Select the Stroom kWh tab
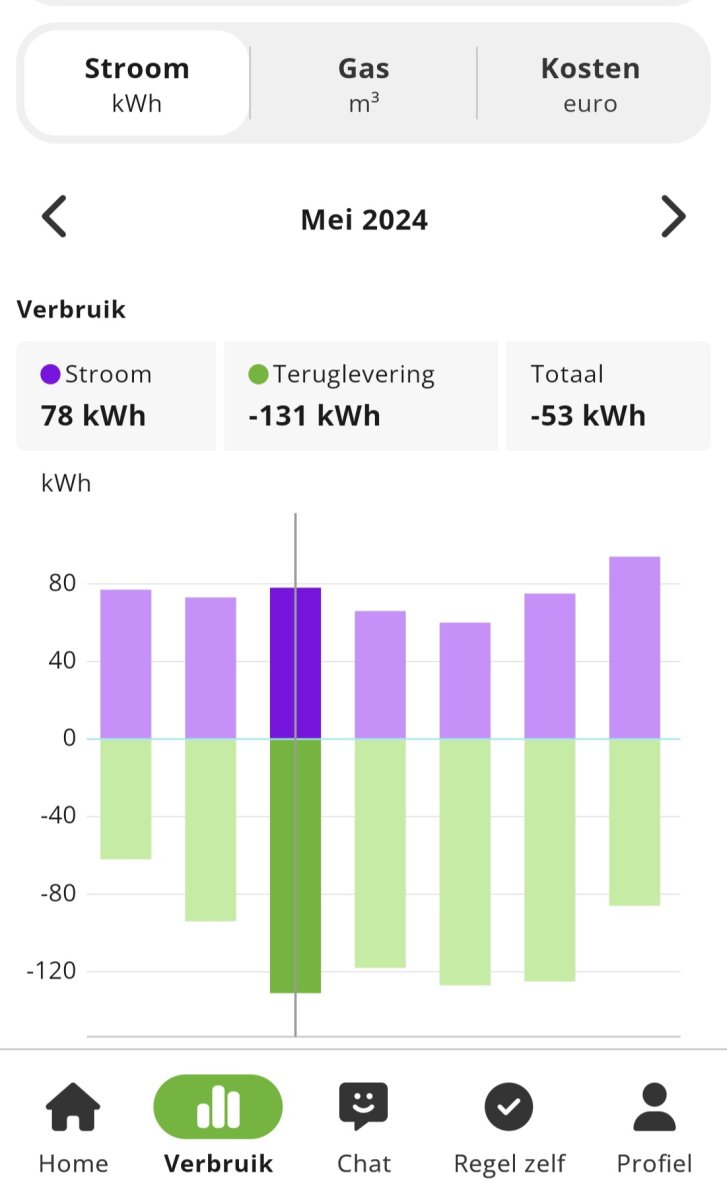Image resolution: width=727 pixels, height=1200 pixels. pyautogui.click(x=137, y=84)
